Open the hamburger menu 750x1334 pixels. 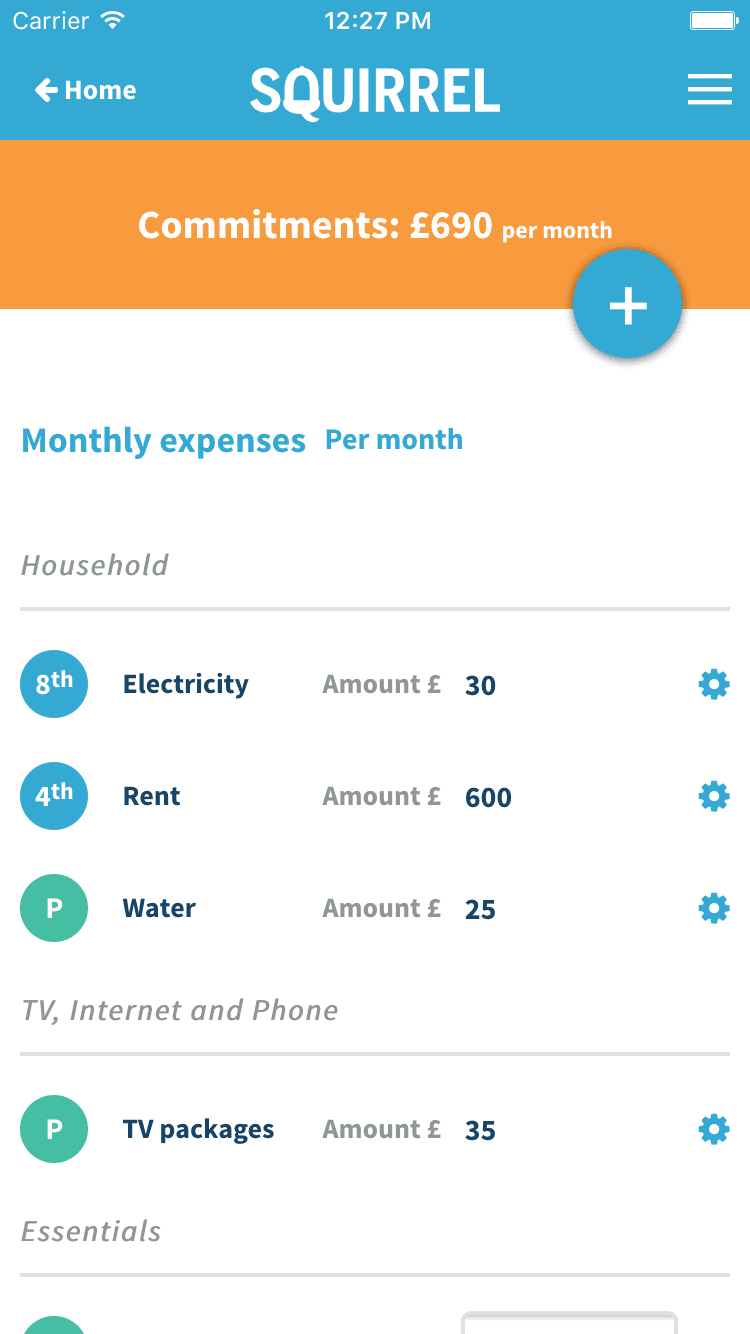click(709, 91)
